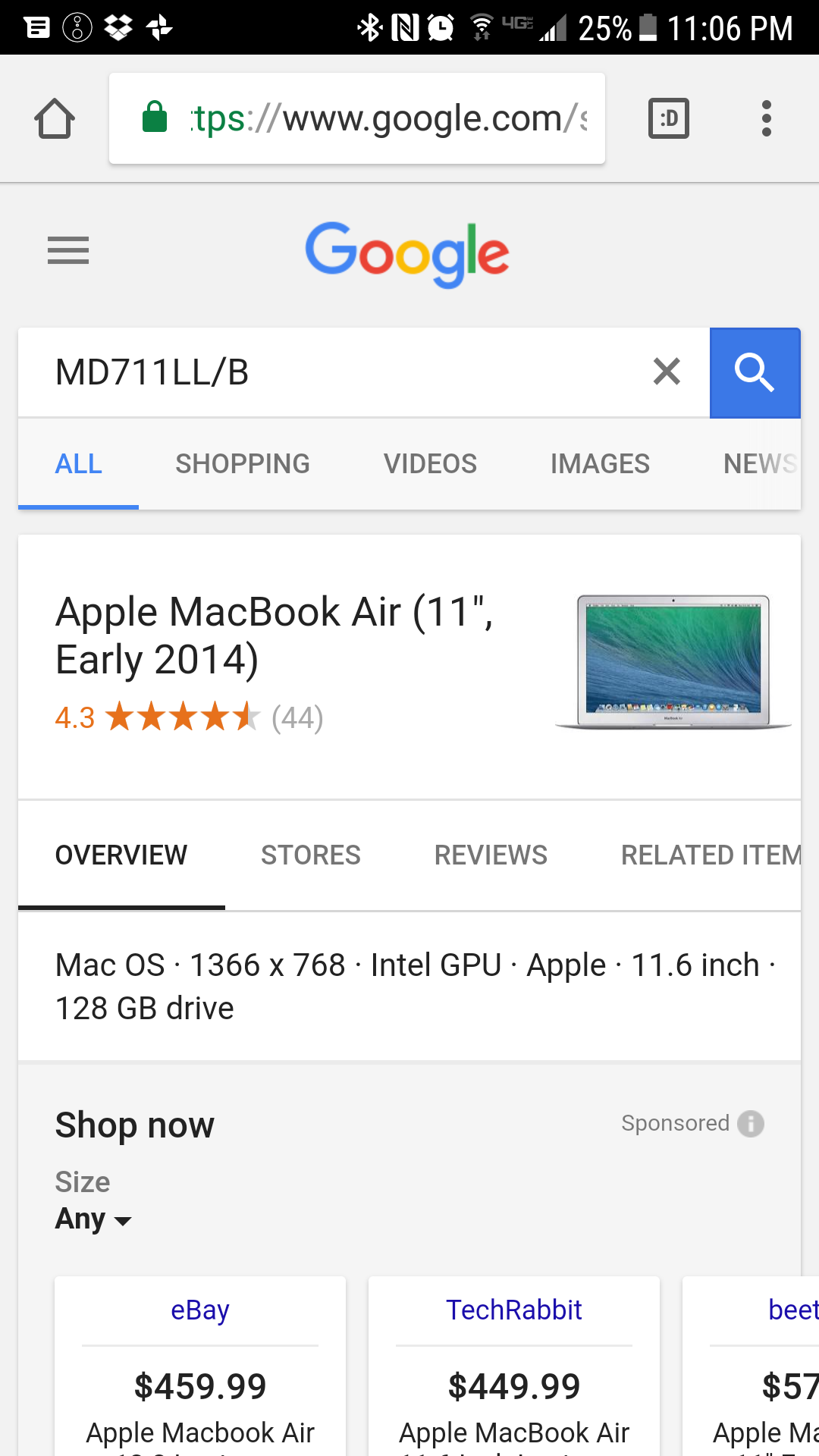Switch to the Videos results tab
This screenshot has width=819, height=1456.
tap(430, 463)
